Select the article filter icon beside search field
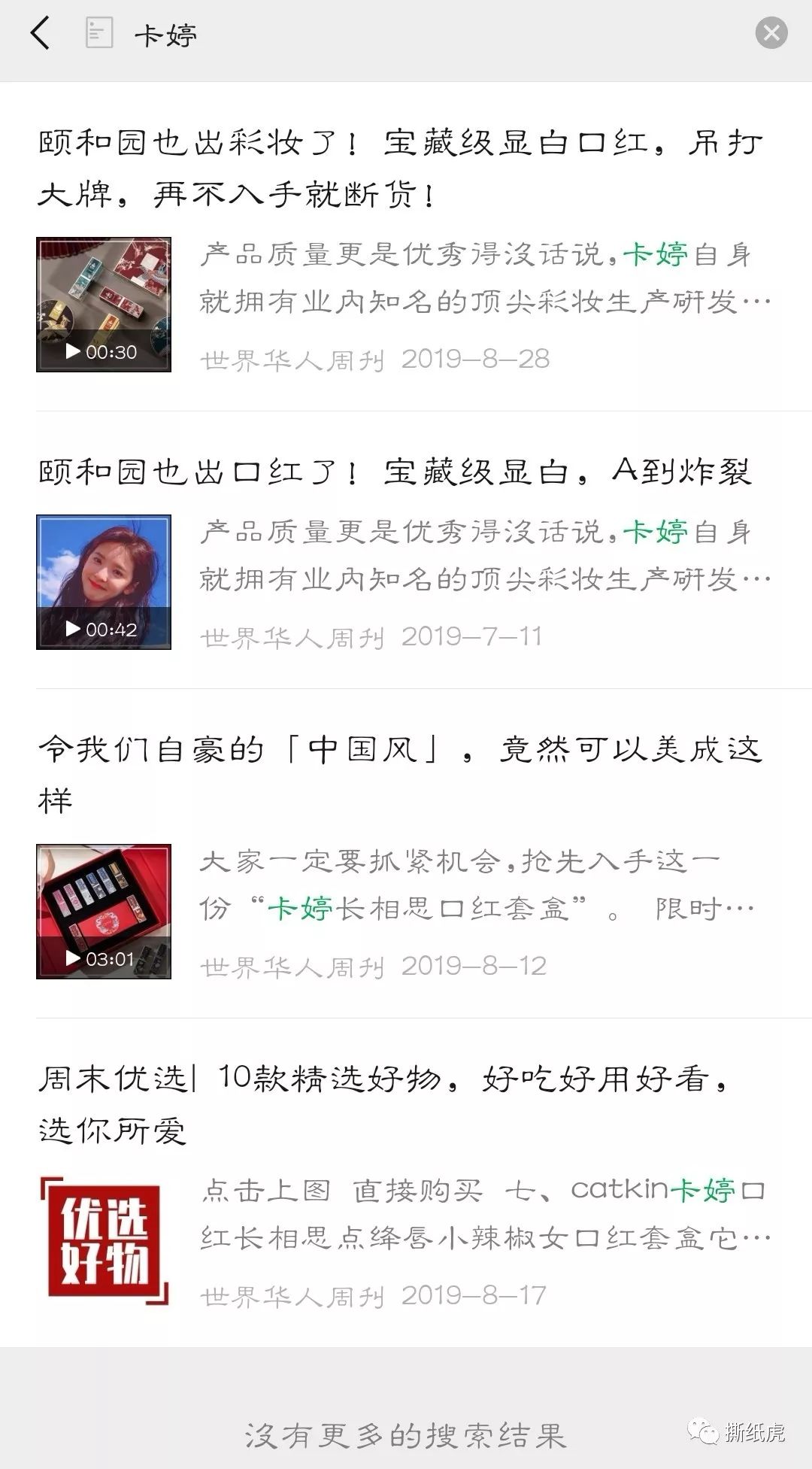The image size is (812, 1469). 98,32
